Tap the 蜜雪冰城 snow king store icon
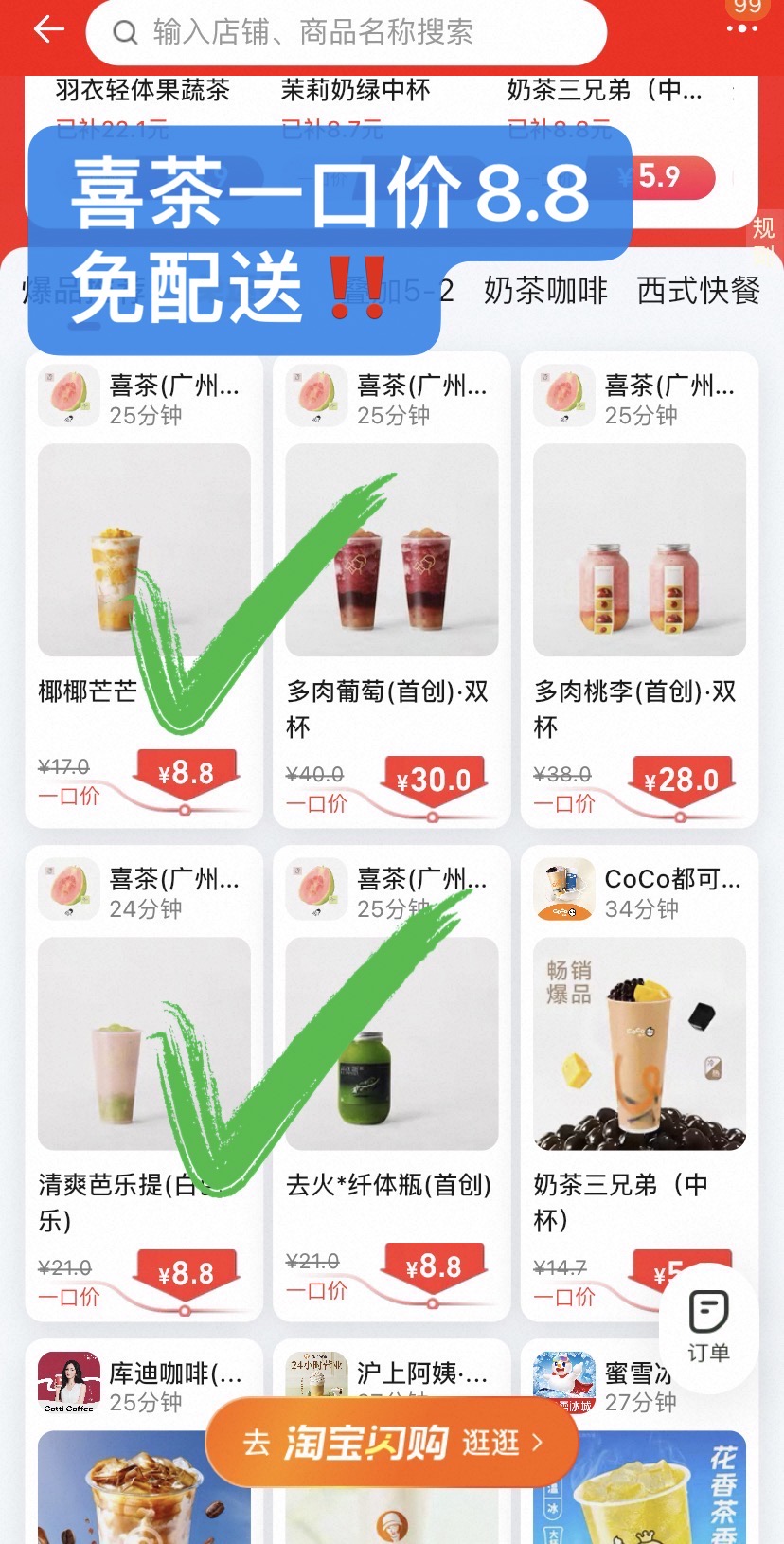The height and width of the screenshot is (1544, 784). 564,1380
